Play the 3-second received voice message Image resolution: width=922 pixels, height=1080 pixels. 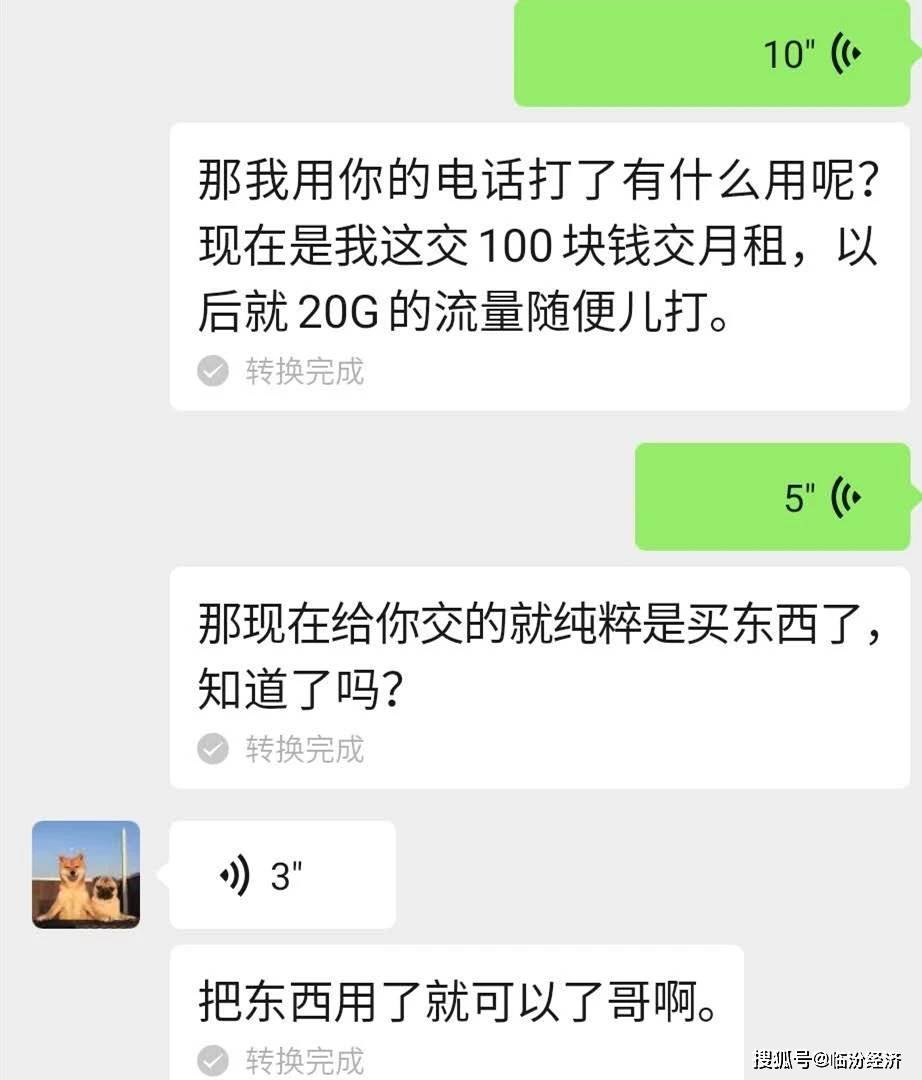[282, 875]
